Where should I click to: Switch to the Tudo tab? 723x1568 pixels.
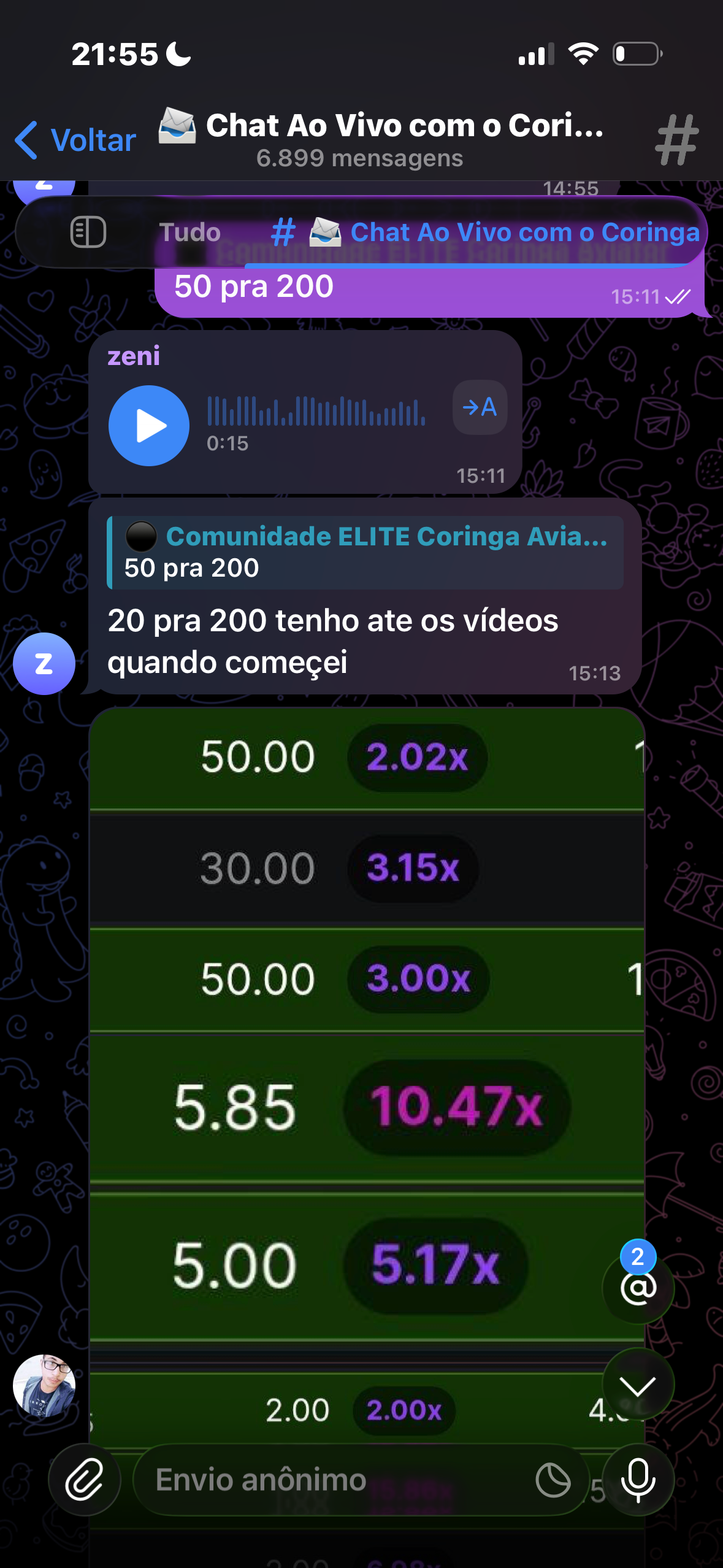(189, 233)
